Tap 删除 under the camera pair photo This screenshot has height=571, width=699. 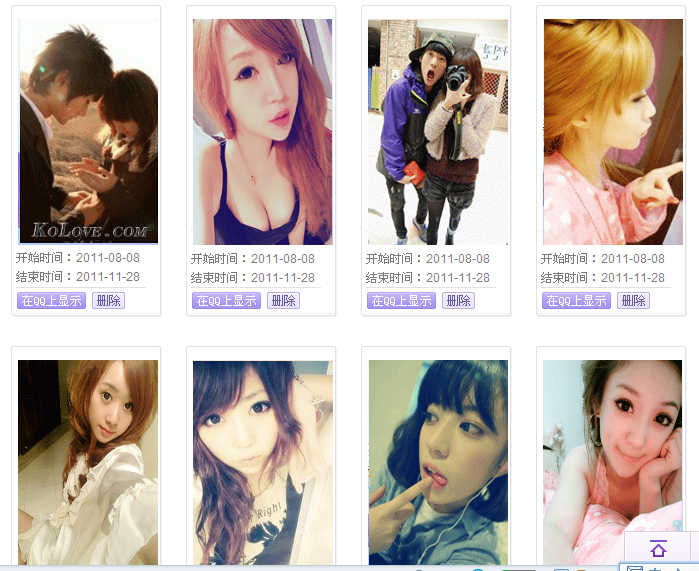point(458,300)
